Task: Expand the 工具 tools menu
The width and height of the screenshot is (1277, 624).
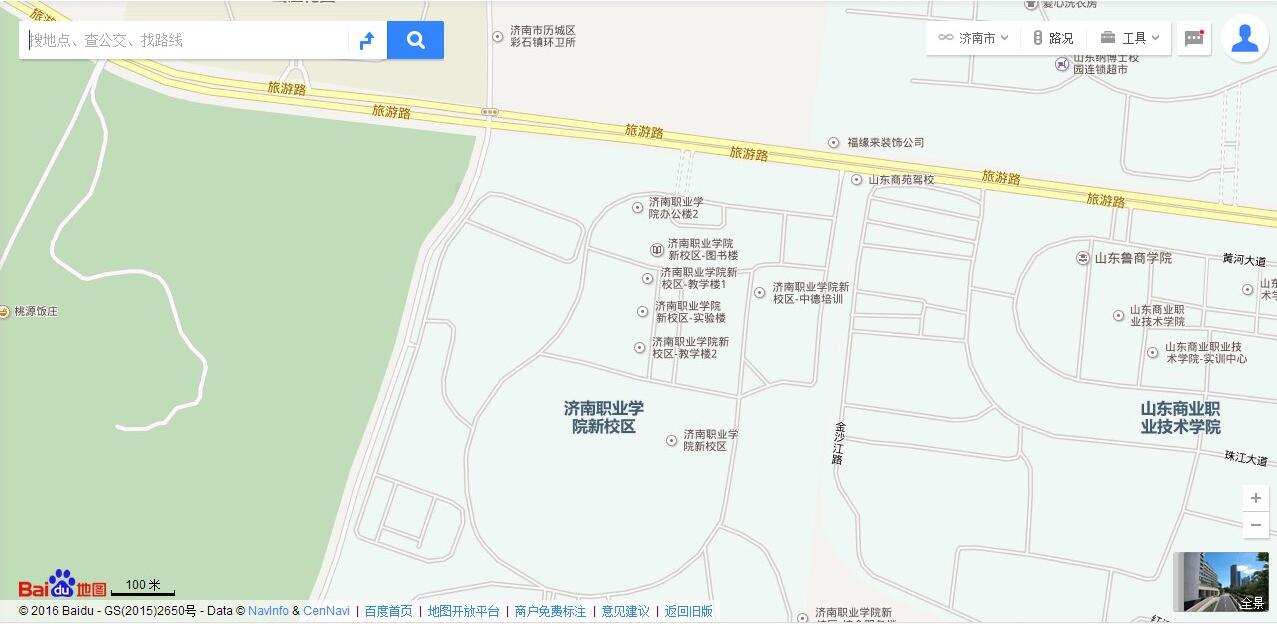Action: click(1130, 38)
